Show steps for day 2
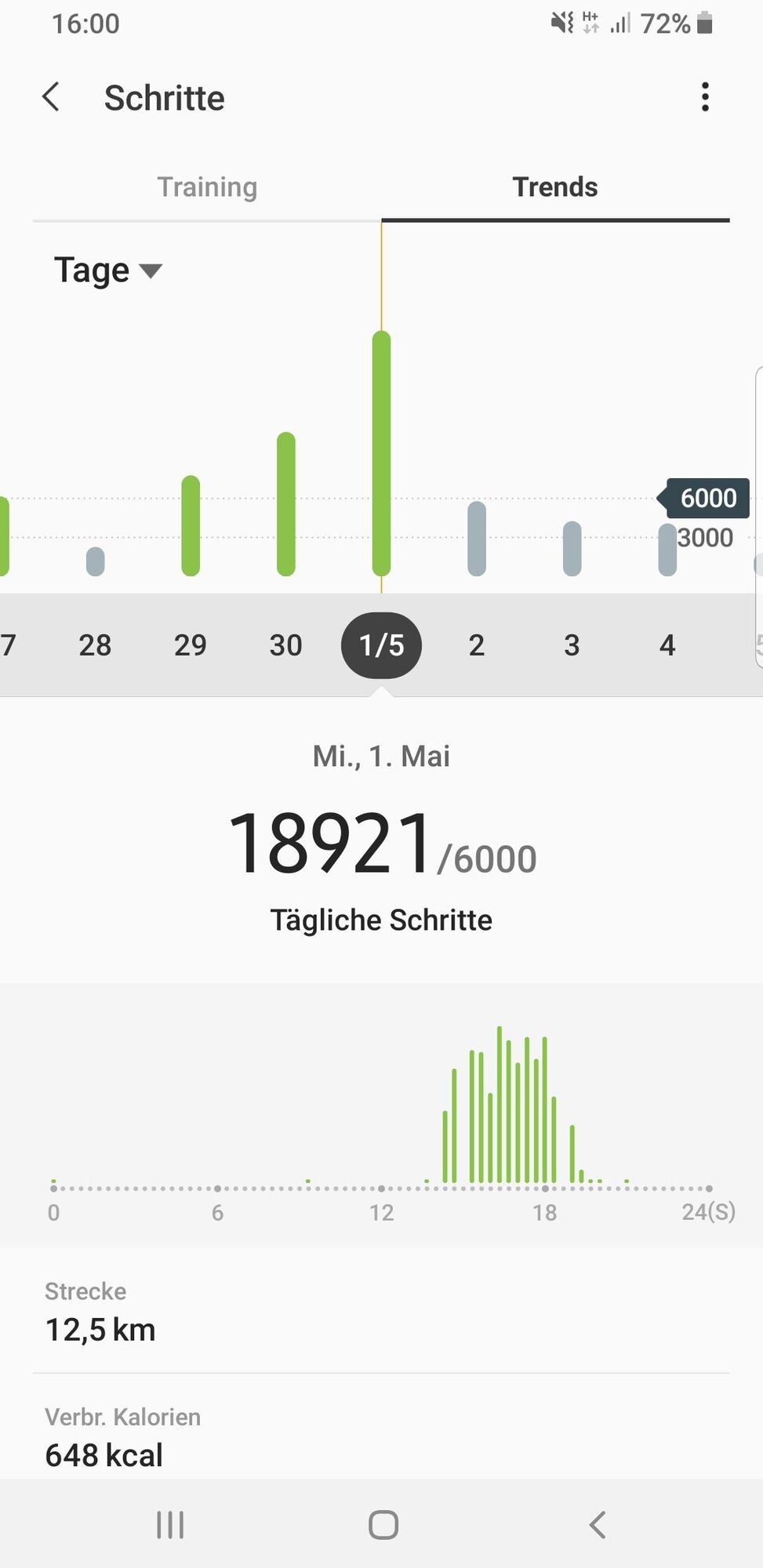 [477, 645]
